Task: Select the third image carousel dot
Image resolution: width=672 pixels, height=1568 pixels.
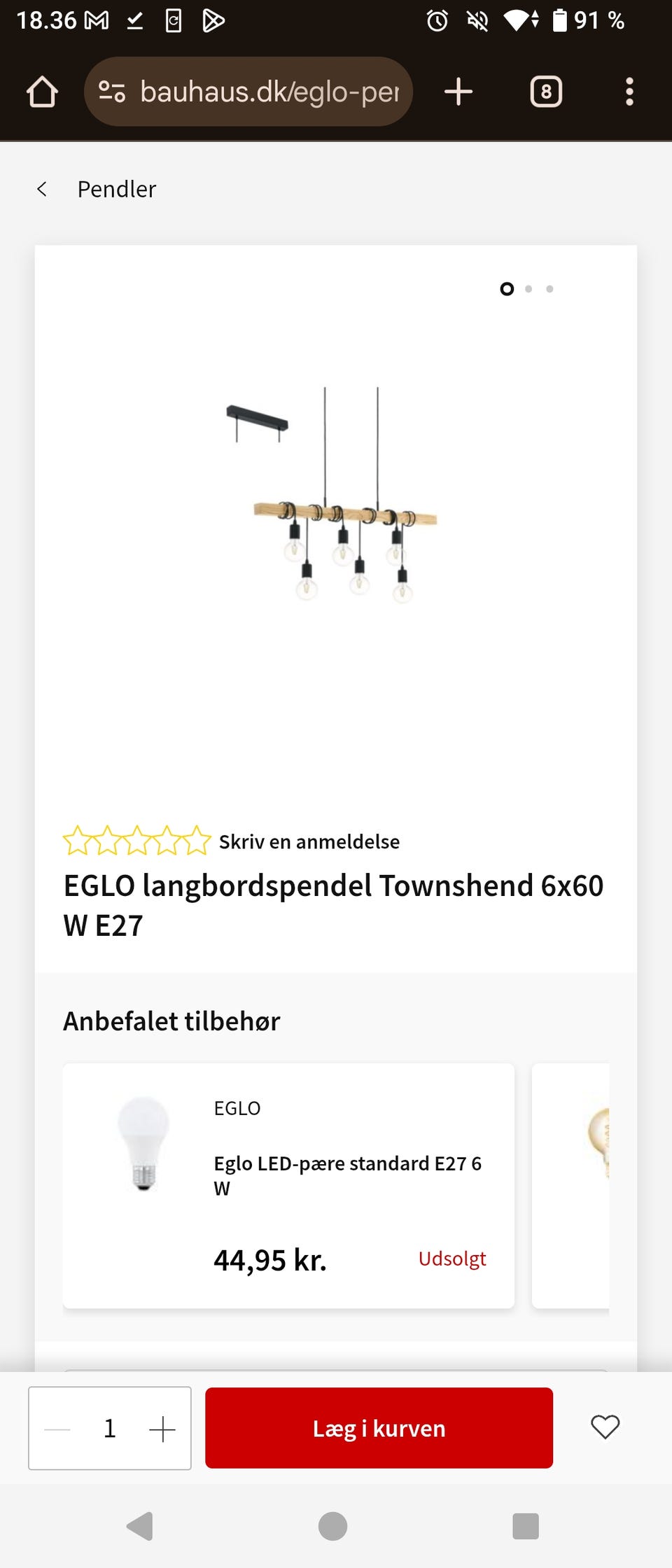Action: click(x=549, y=288)
